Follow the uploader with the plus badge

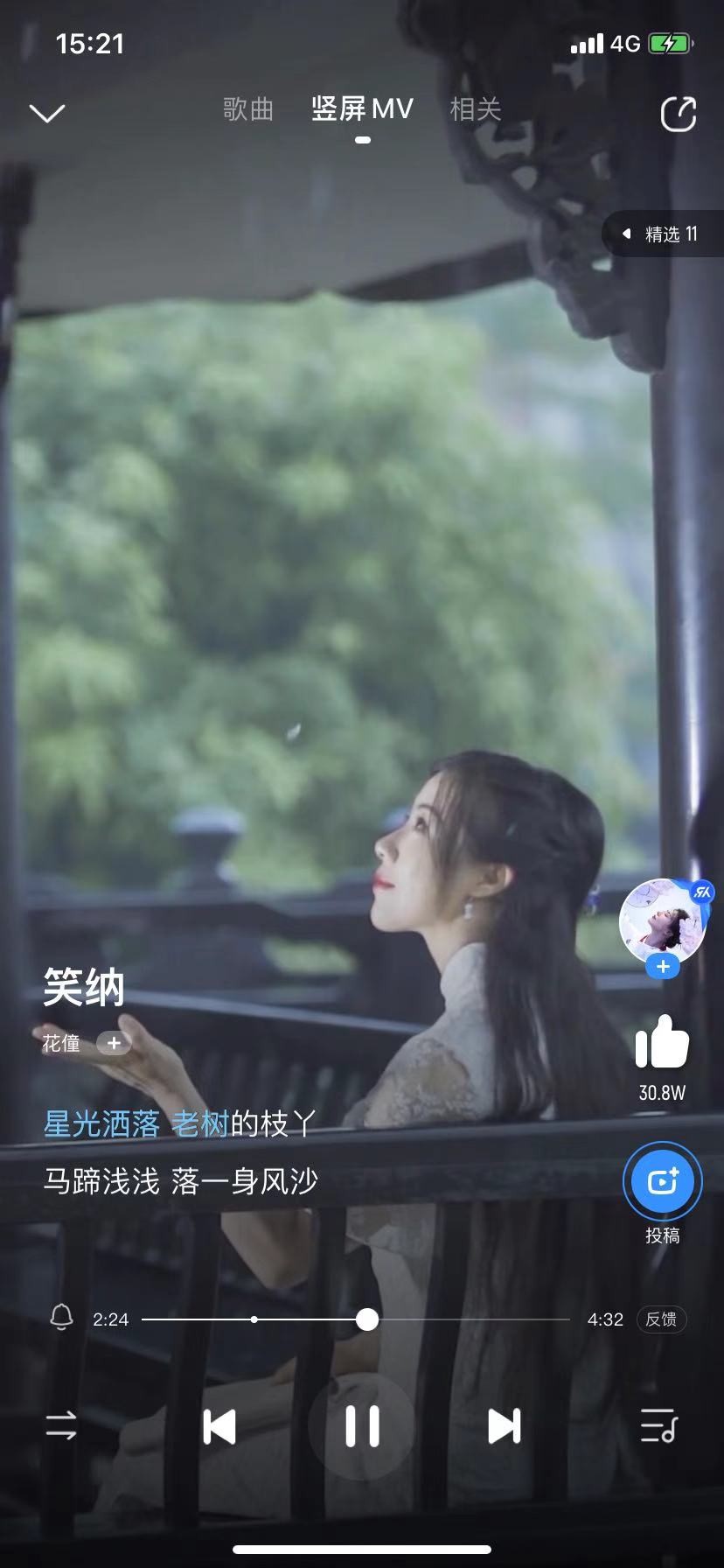pos(663,967)
